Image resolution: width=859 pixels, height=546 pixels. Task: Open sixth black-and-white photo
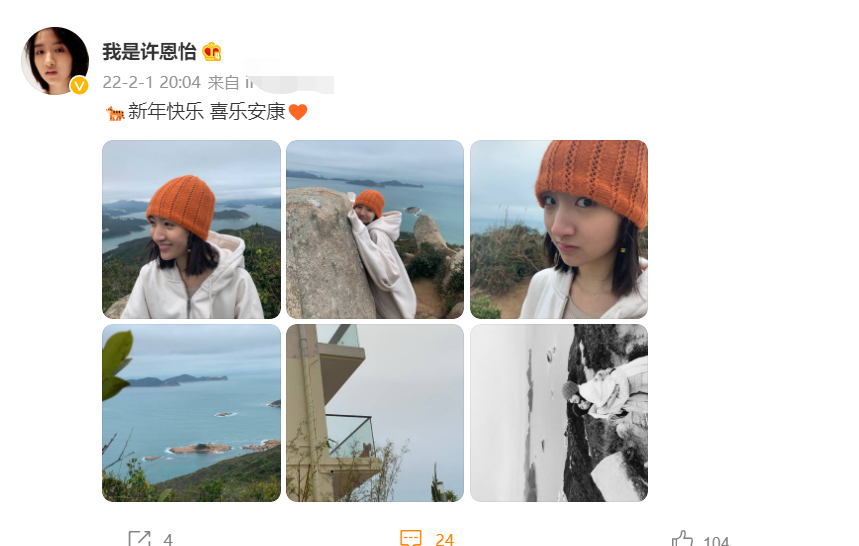point(559,413)
